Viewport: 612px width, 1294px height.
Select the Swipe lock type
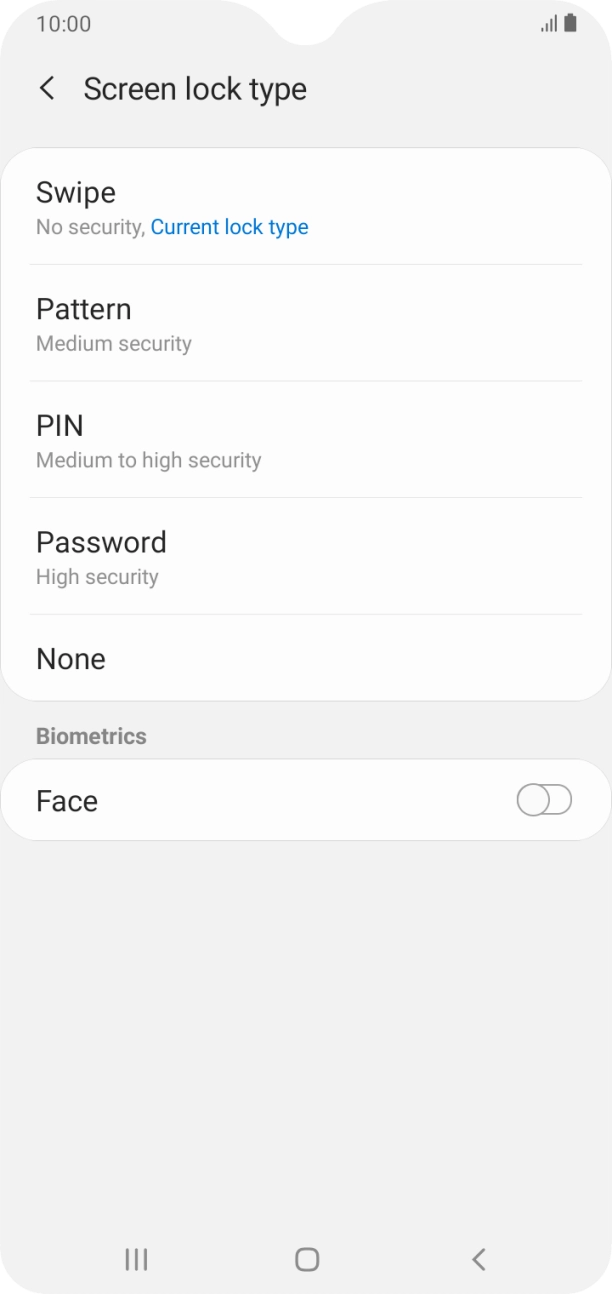306,207
